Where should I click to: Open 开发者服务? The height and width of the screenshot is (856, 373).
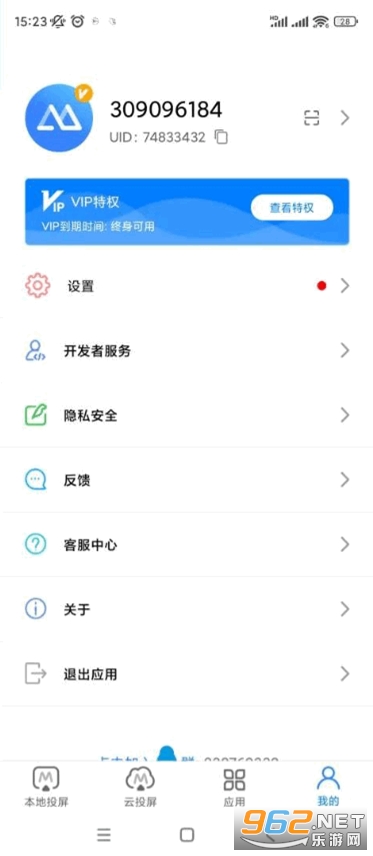186,350
